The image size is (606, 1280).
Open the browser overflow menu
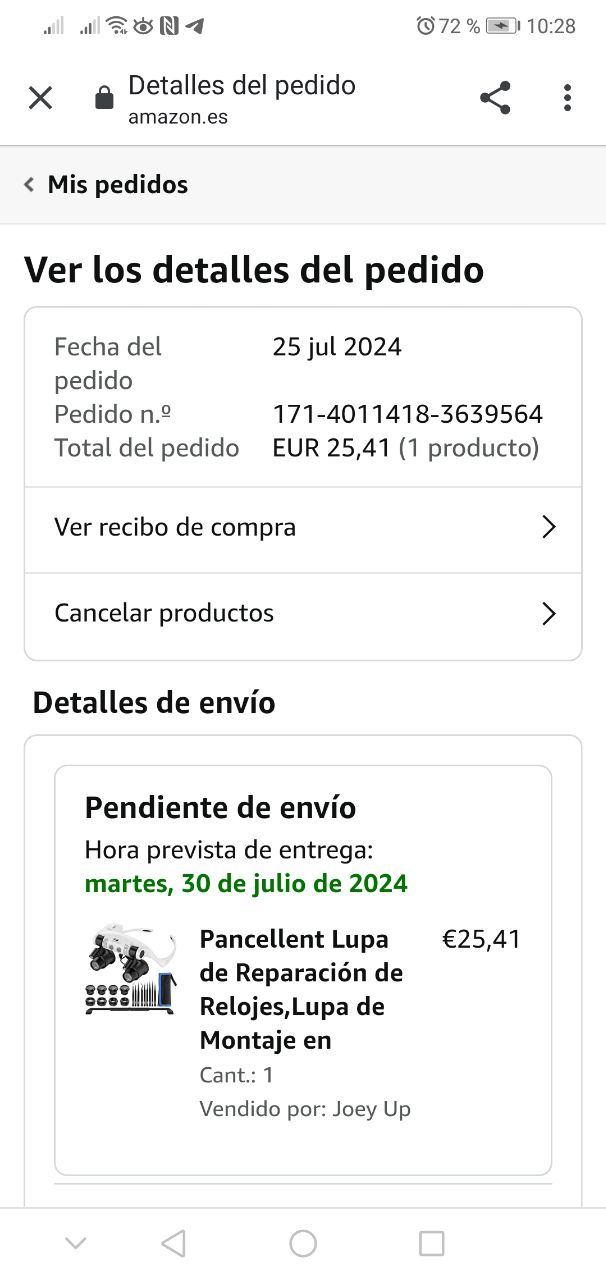pos(567,98)
